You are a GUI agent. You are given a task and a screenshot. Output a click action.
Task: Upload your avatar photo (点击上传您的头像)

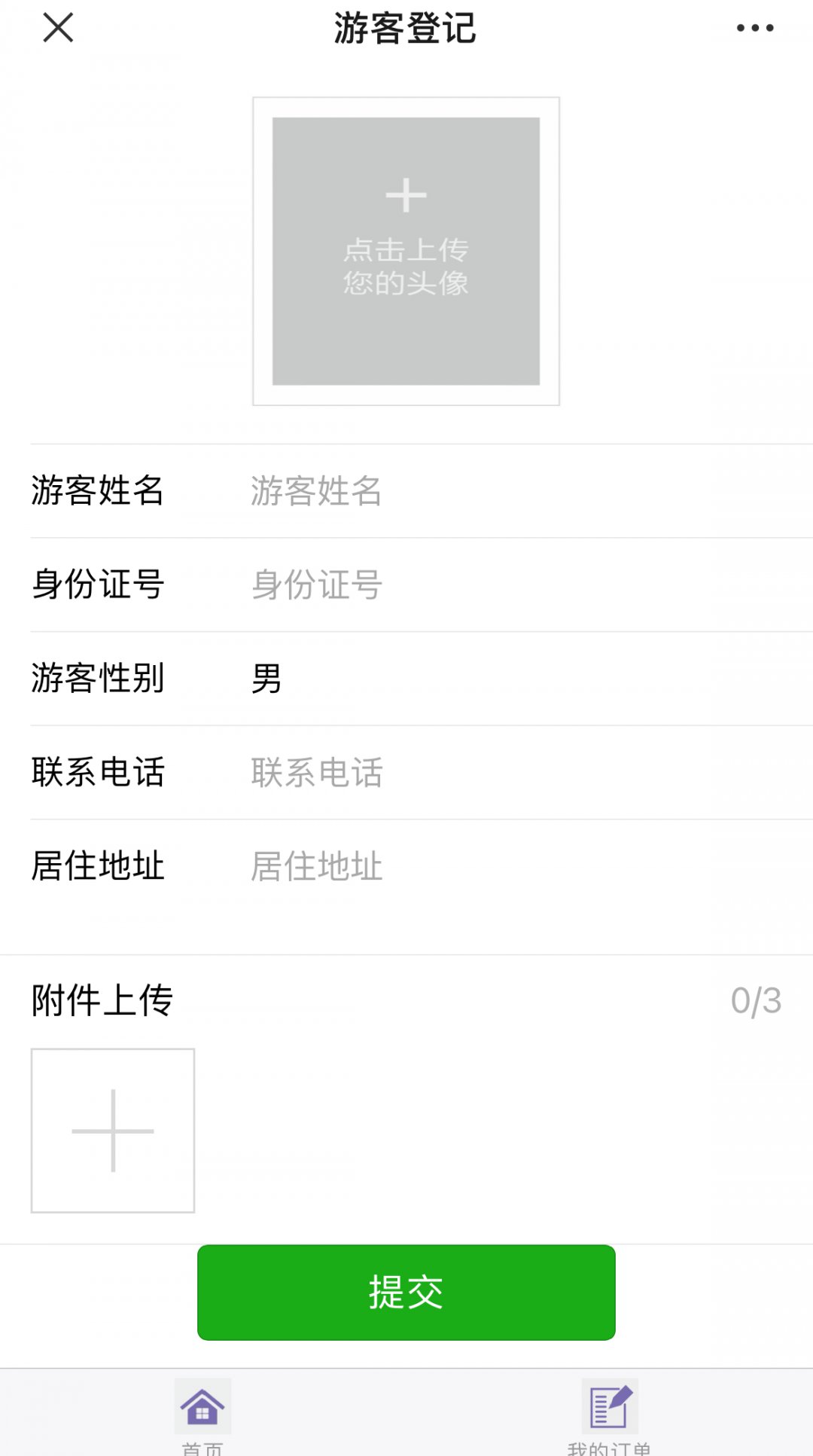point(406,251)
